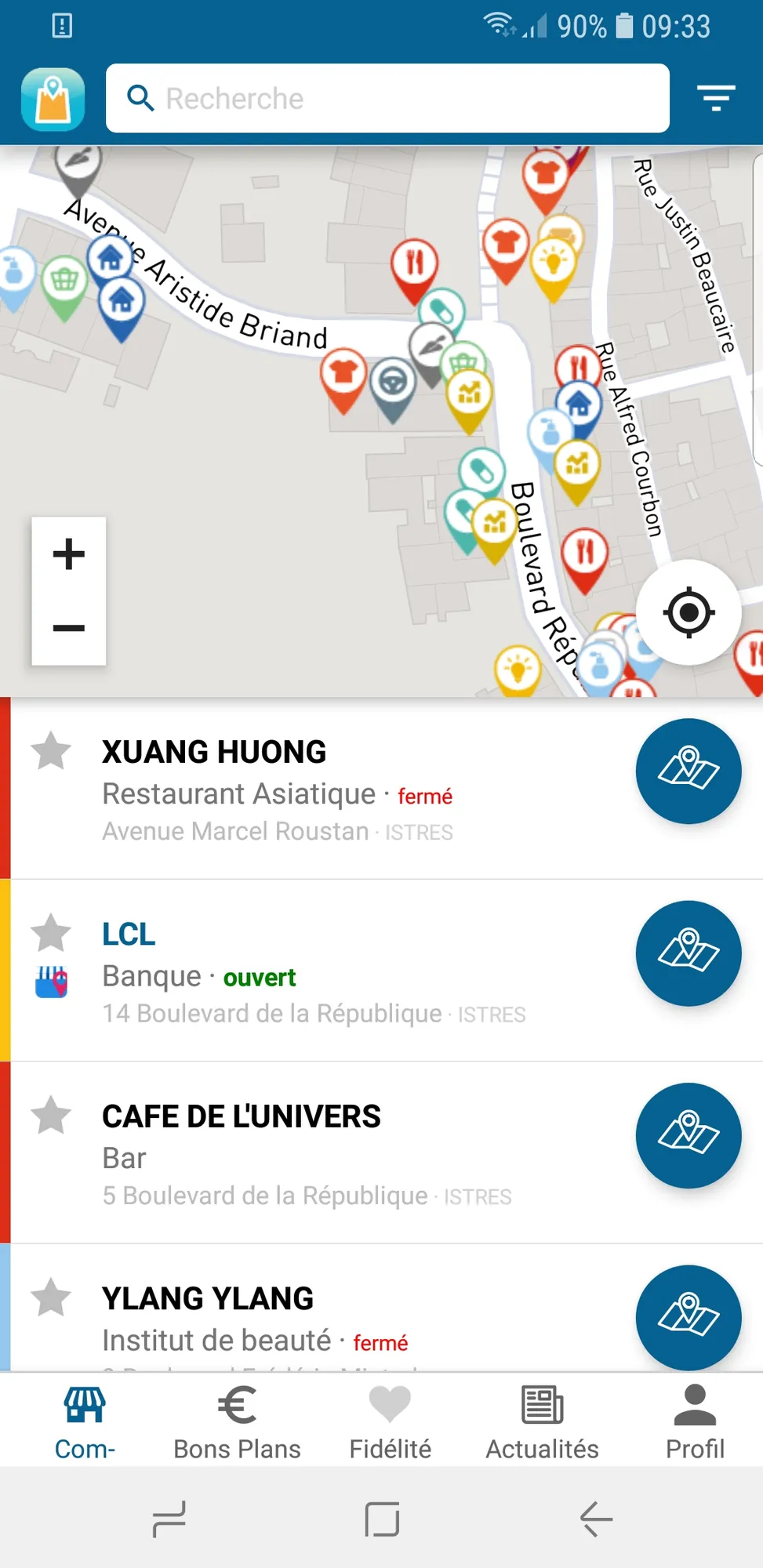Switch to the Profil tab

click(x=695, y=1422)
